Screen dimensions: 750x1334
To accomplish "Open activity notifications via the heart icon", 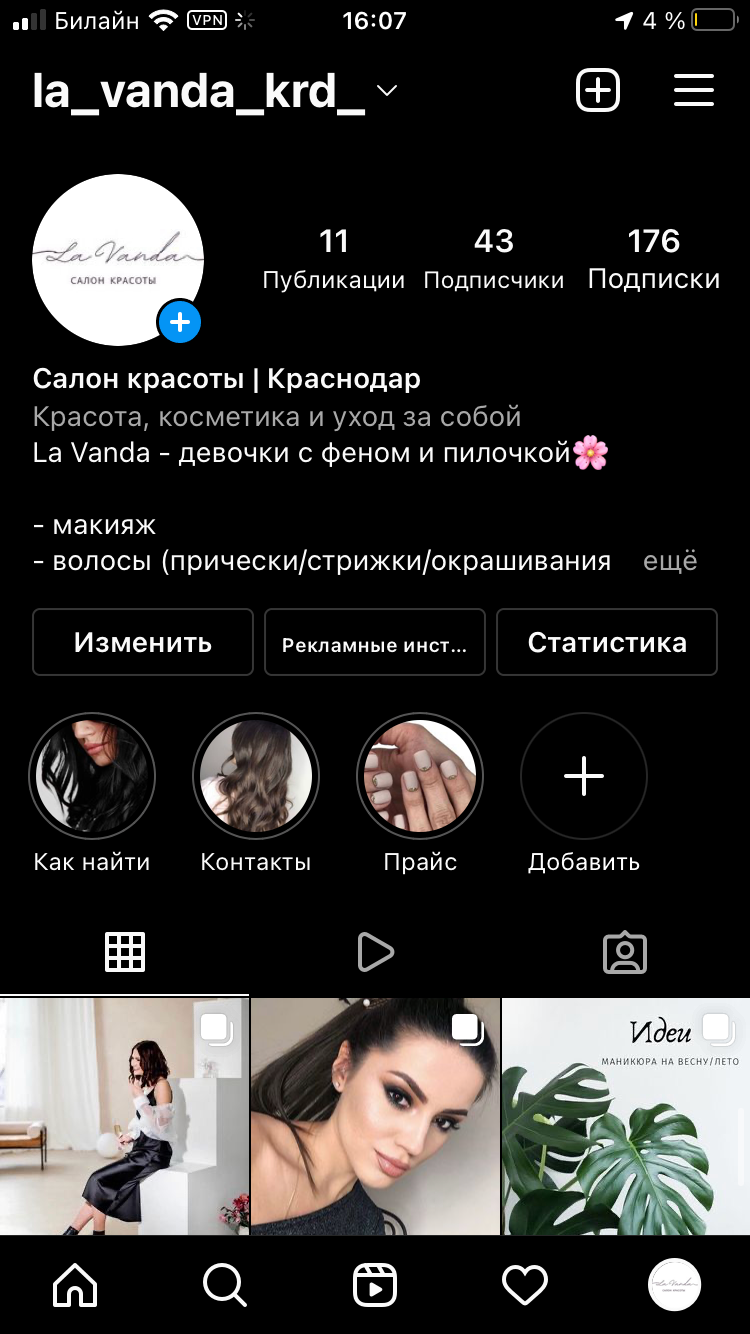I will pos(525,1285).
